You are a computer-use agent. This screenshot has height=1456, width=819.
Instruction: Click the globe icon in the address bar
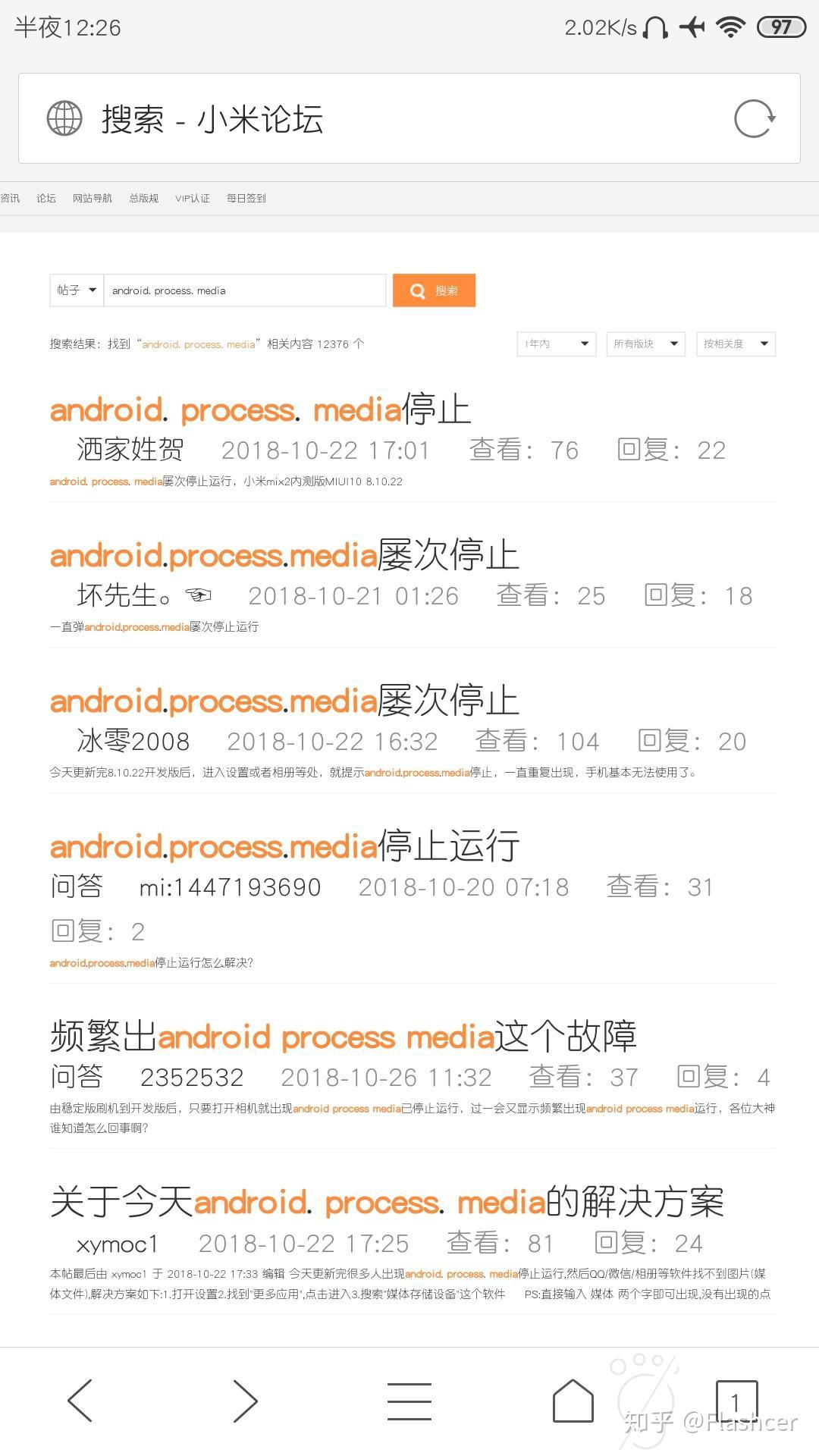coord(63,119)
